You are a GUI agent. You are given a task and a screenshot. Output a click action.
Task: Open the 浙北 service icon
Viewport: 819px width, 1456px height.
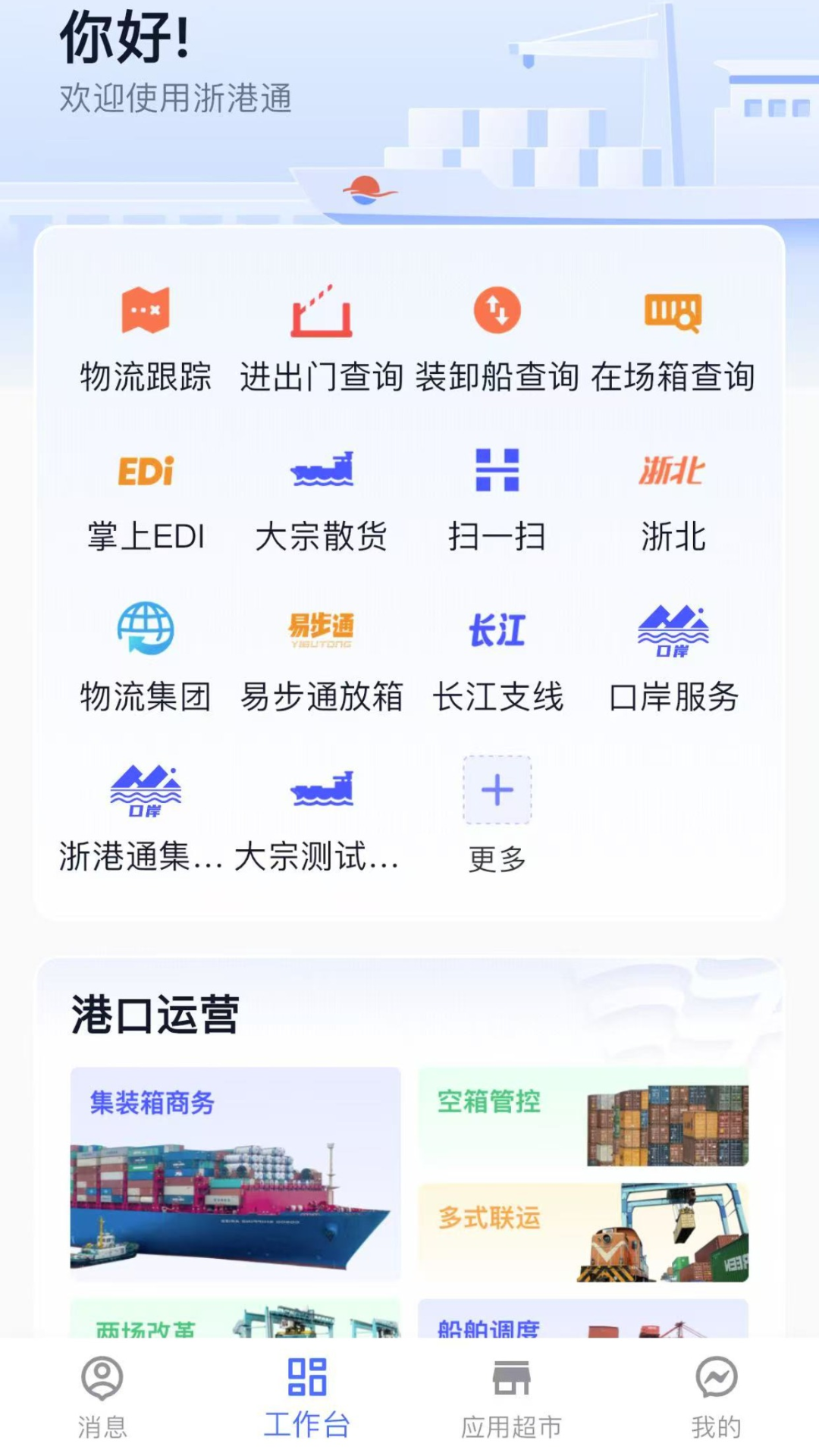(x=671, y=493)
